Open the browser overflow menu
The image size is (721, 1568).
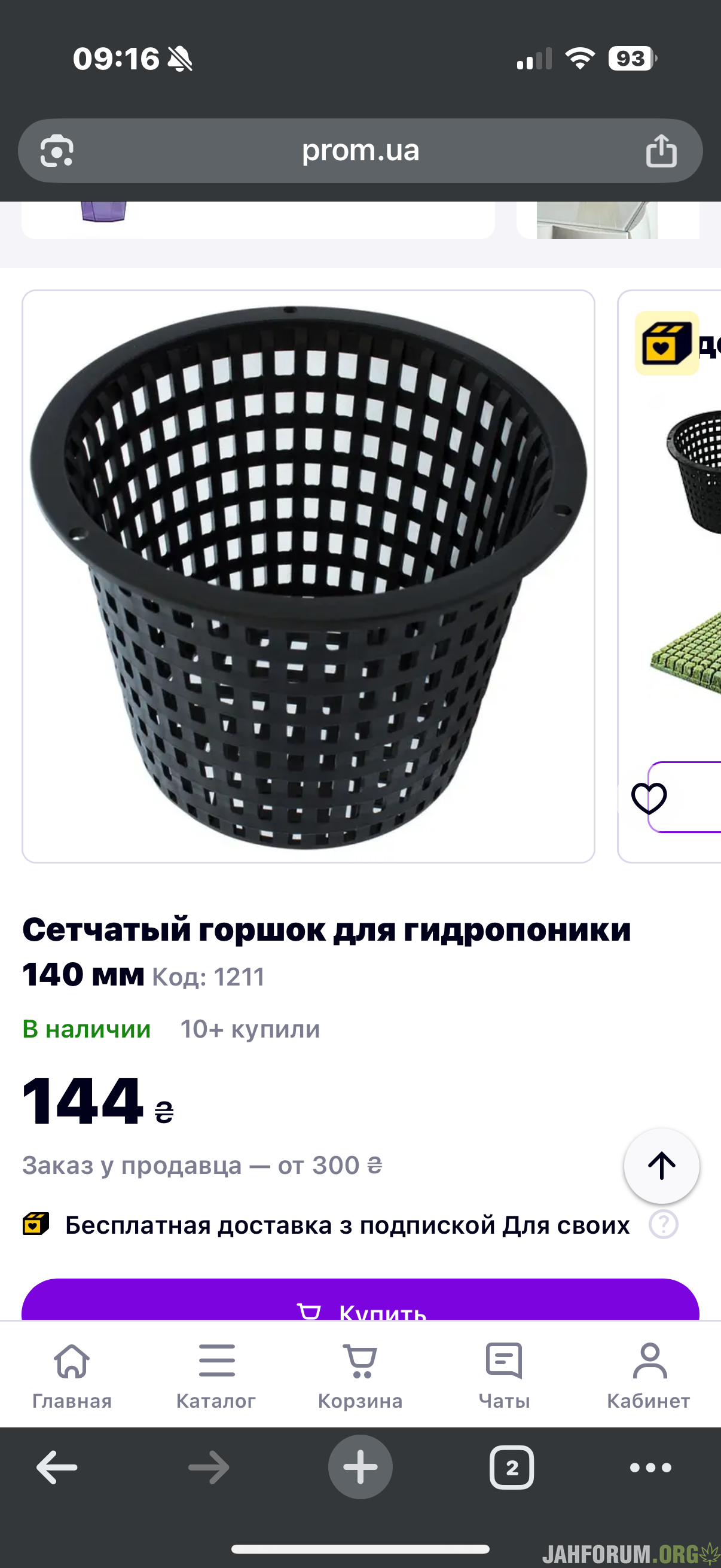click(x=650, y=1468)
